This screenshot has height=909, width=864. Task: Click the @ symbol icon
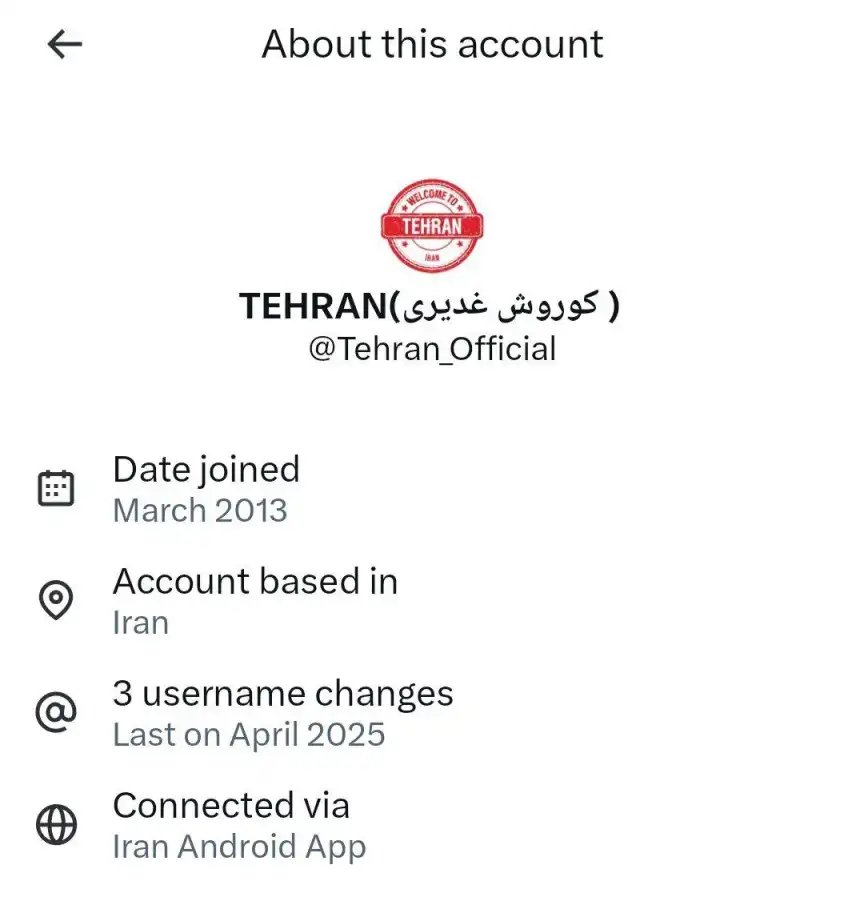pos(58,711)
